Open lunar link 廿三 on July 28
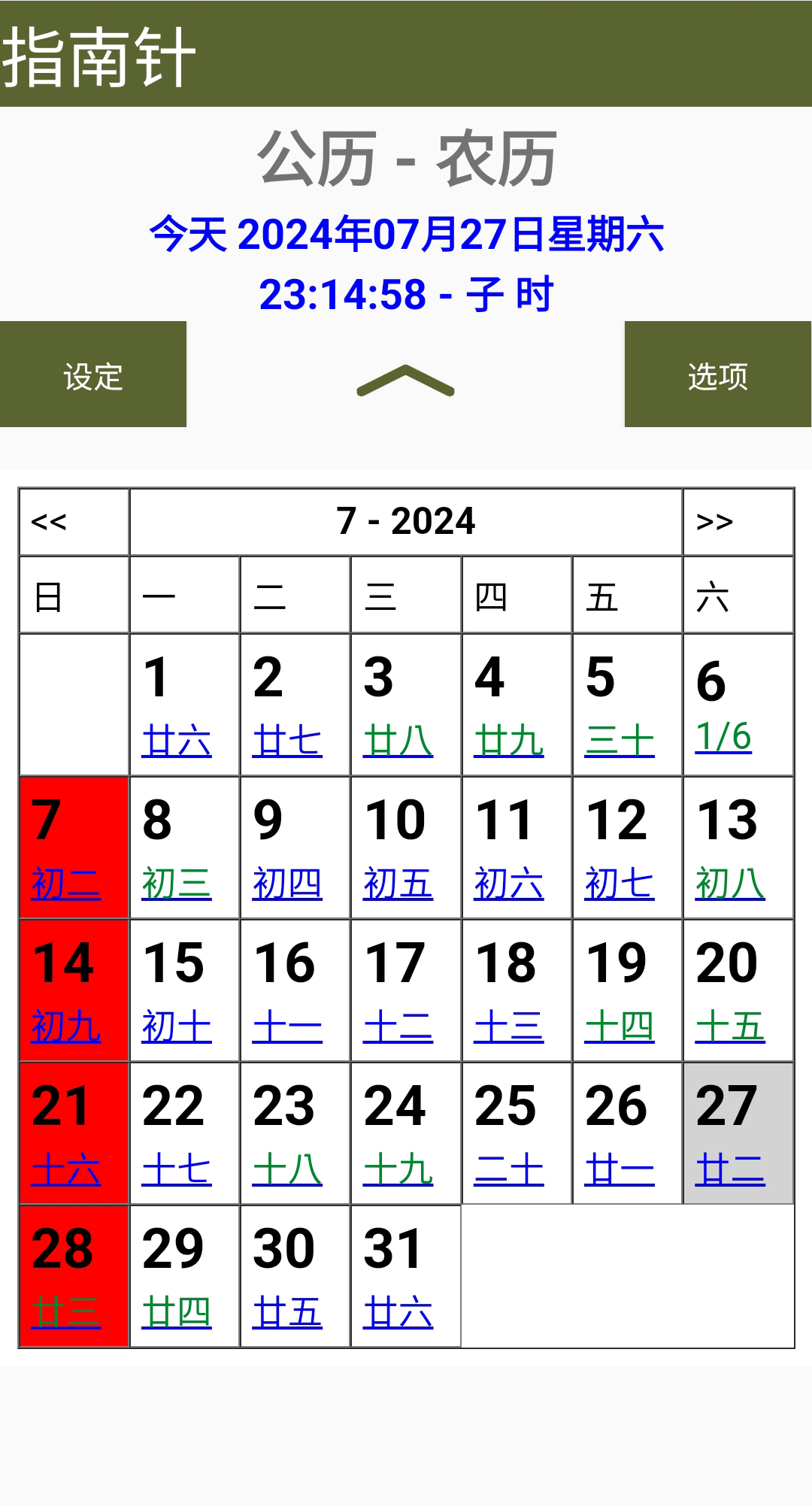Screen dimensions: 812x1510 (x=66, y=1313)
